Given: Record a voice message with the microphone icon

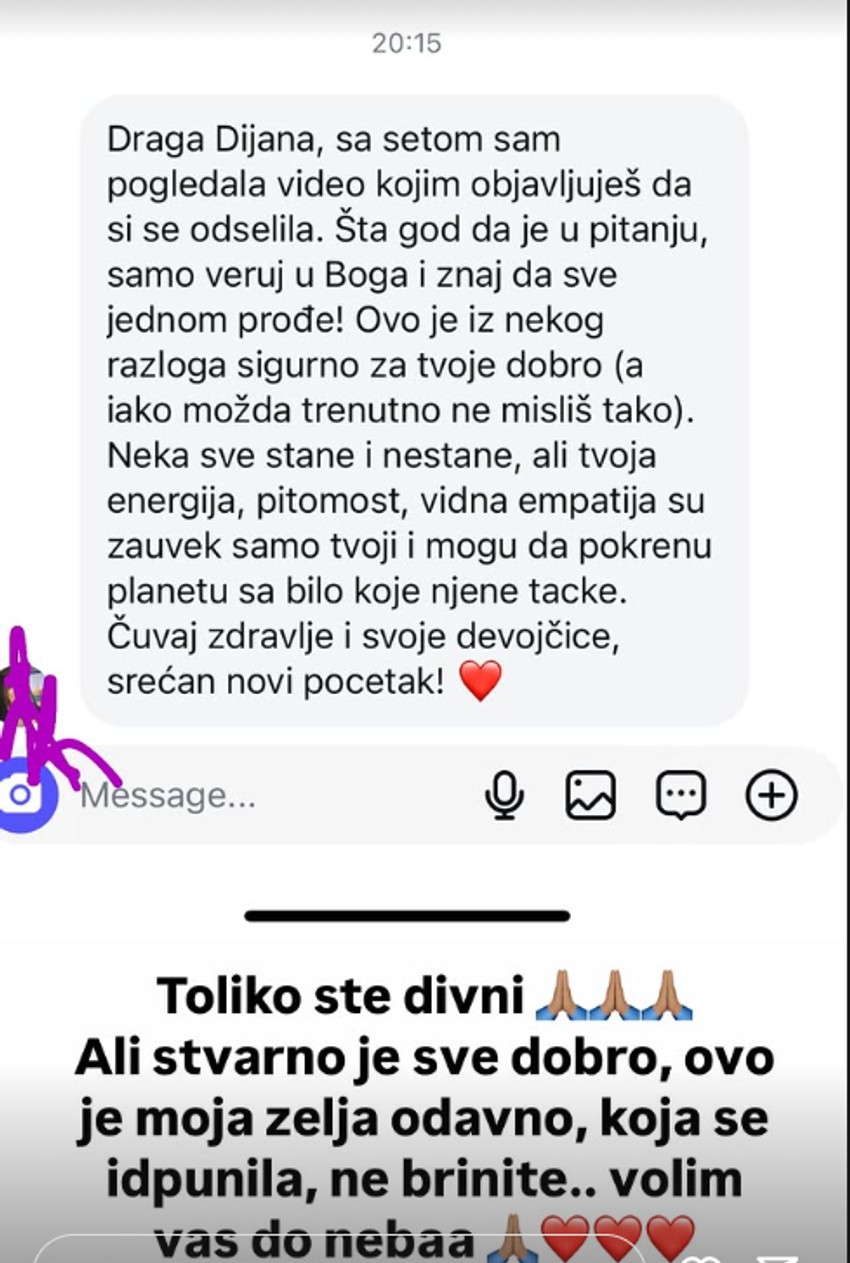Looking at the screenshot, I should pos(505,795).
